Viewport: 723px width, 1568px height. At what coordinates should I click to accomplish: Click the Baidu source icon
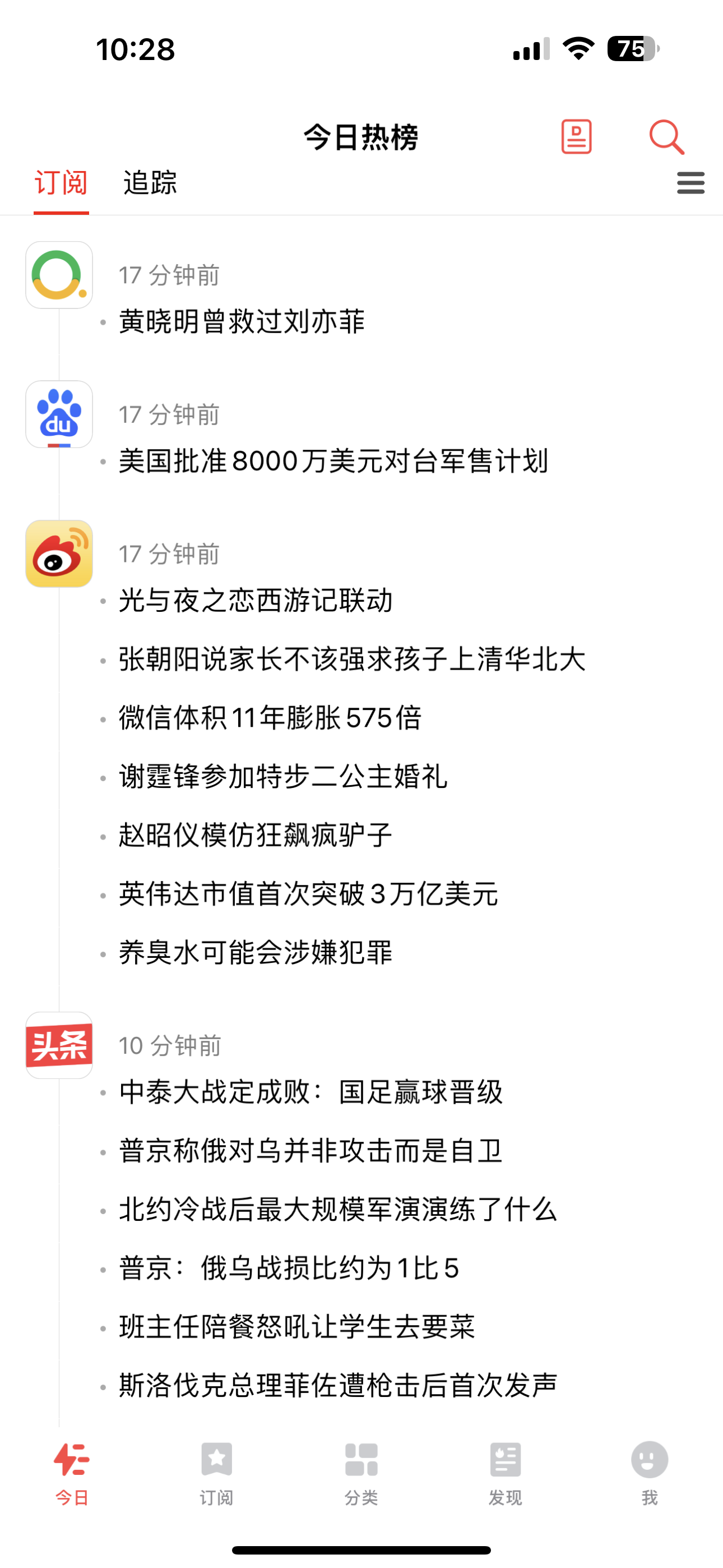[x=58, y=415]
